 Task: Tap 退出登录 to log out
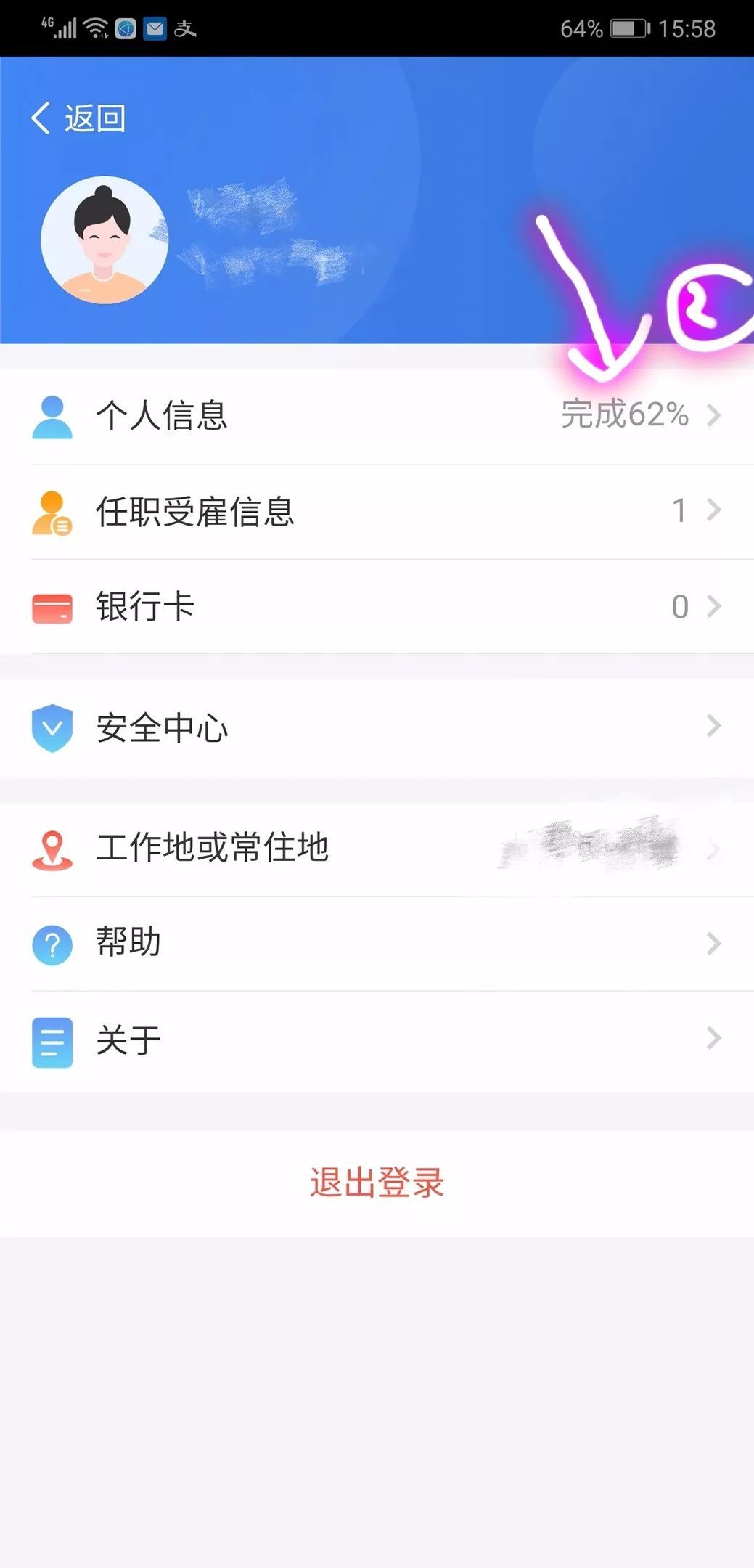point(377,1183)
